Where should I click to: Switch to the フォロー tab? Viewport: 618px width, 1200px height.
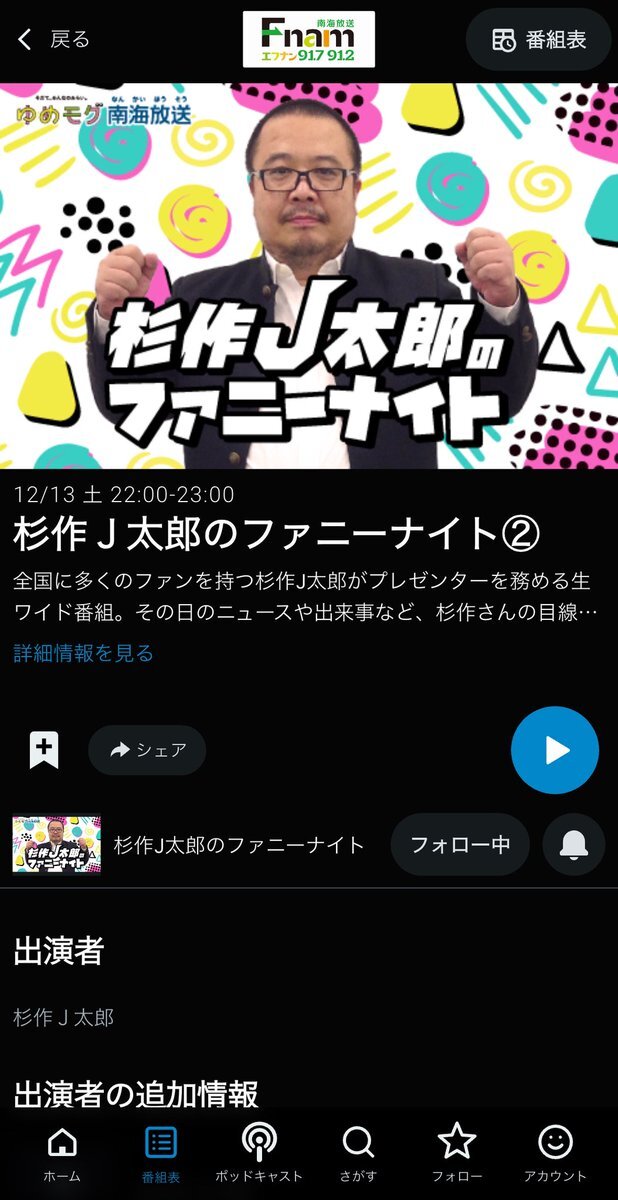click(x=457, y=1153)
